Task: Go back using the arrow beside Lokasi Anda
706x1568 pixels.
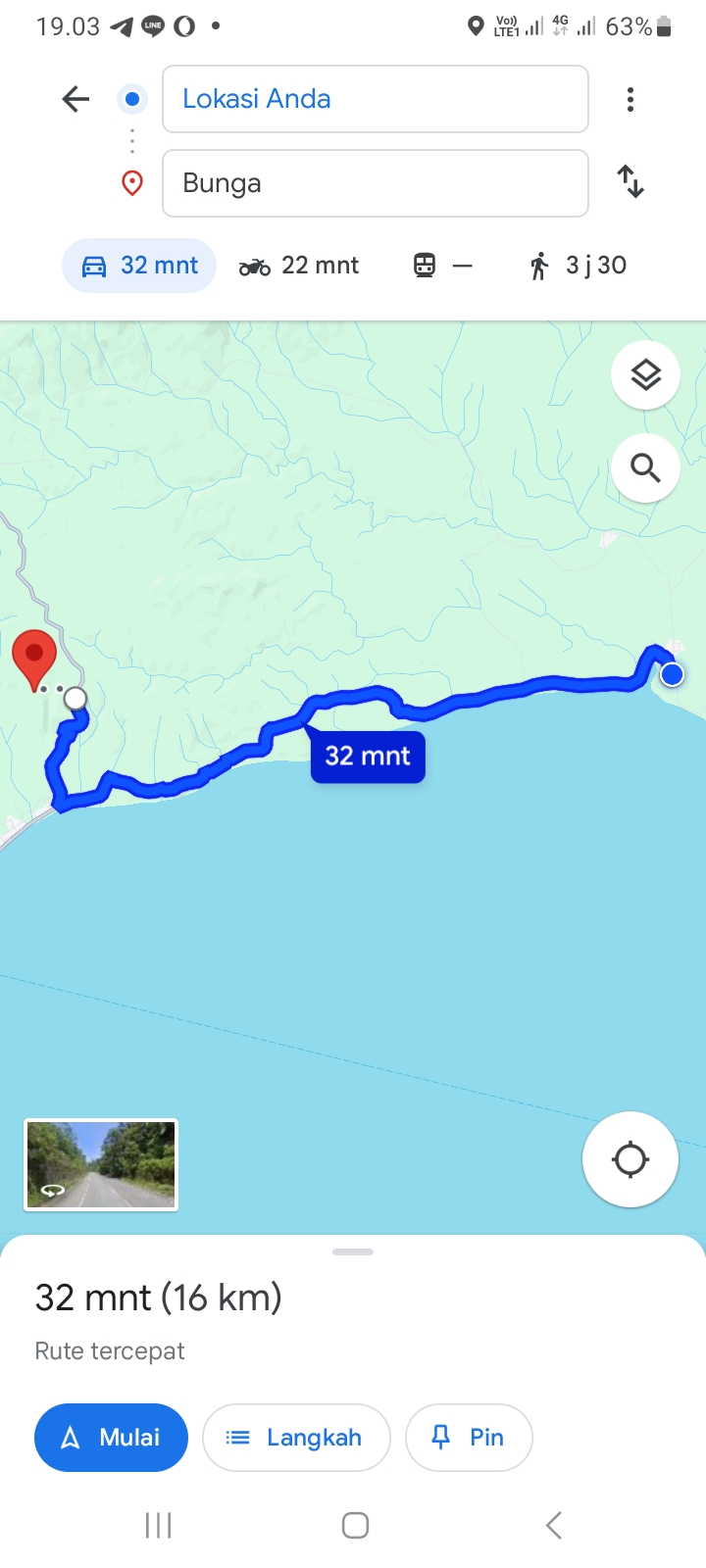Action: point(76,99)
